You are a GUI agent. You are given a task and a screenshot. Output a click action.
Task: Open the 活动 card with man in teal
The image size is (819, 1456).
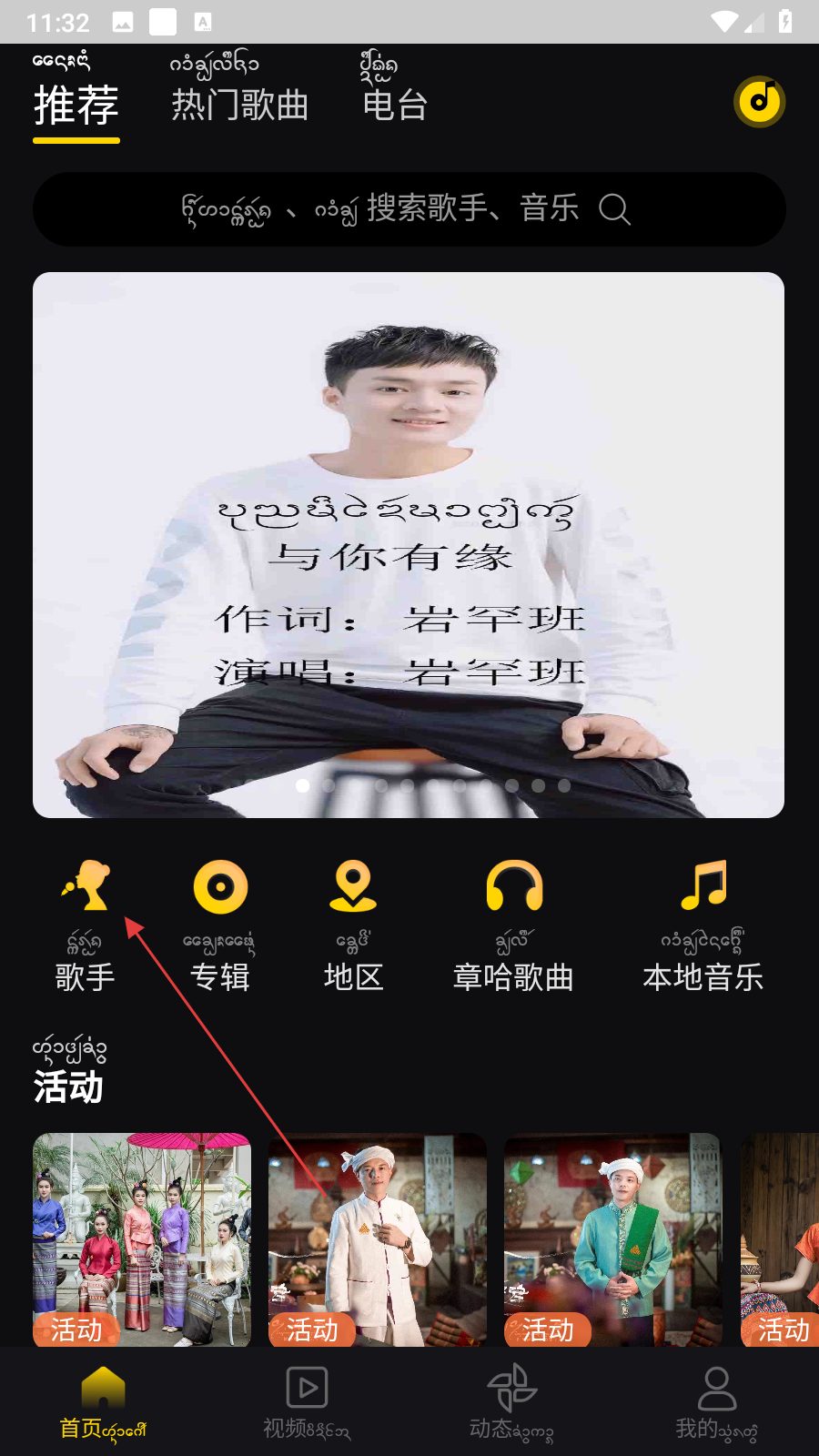click(613, 1239)
